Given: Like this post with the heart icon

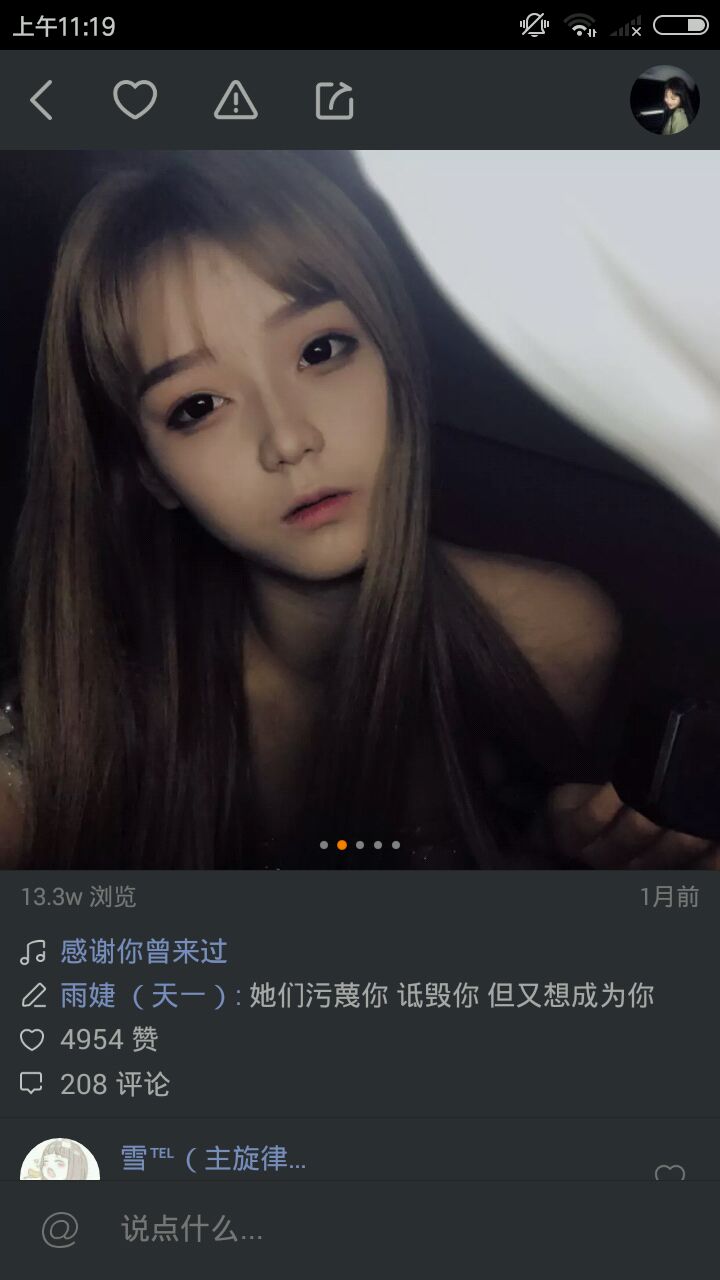Looking at the screenshot, I should point(135,101).
